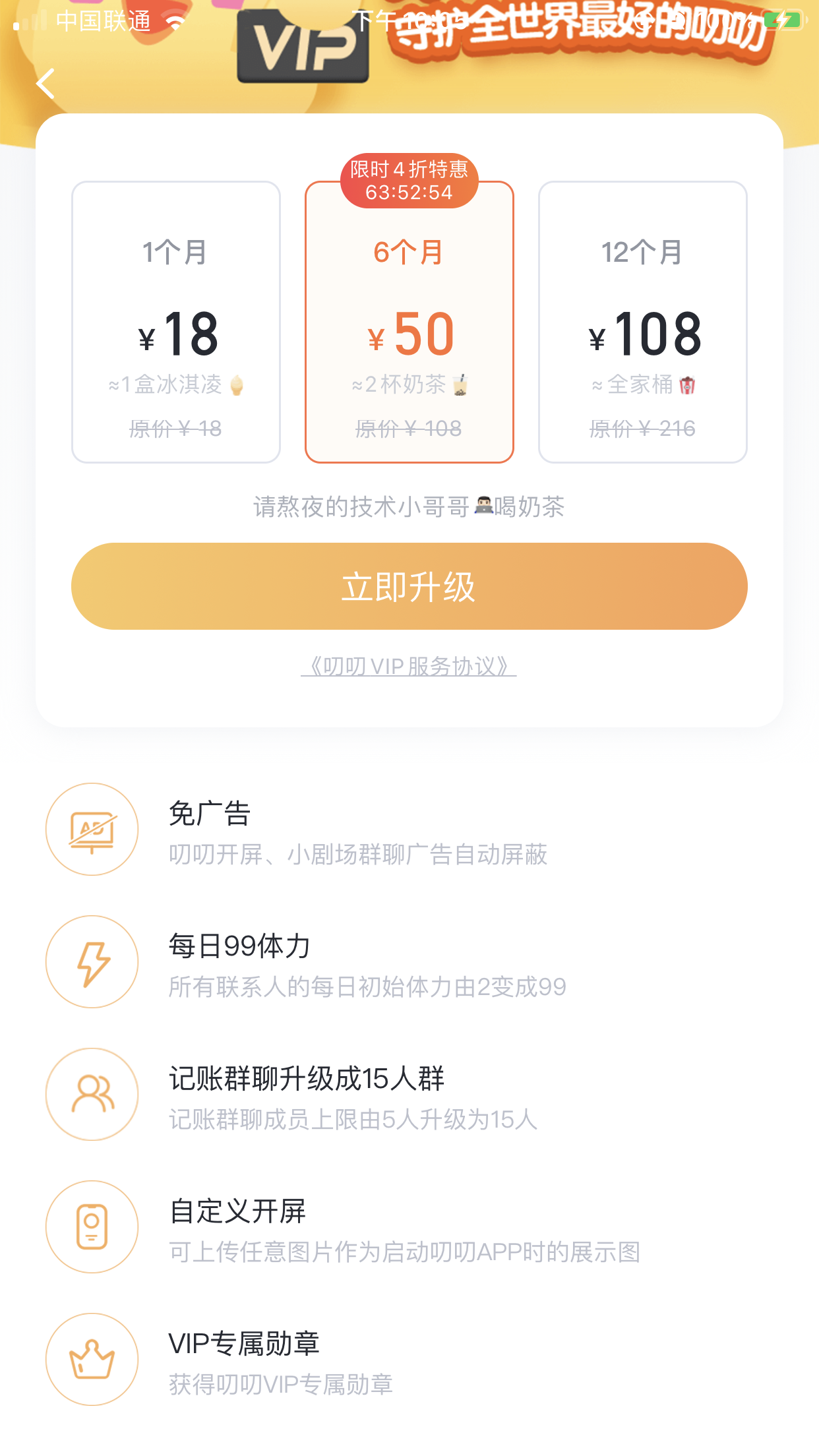Click the back arrow in the top left
This screenshot has width=819, height=1456.
coord(45,84)
